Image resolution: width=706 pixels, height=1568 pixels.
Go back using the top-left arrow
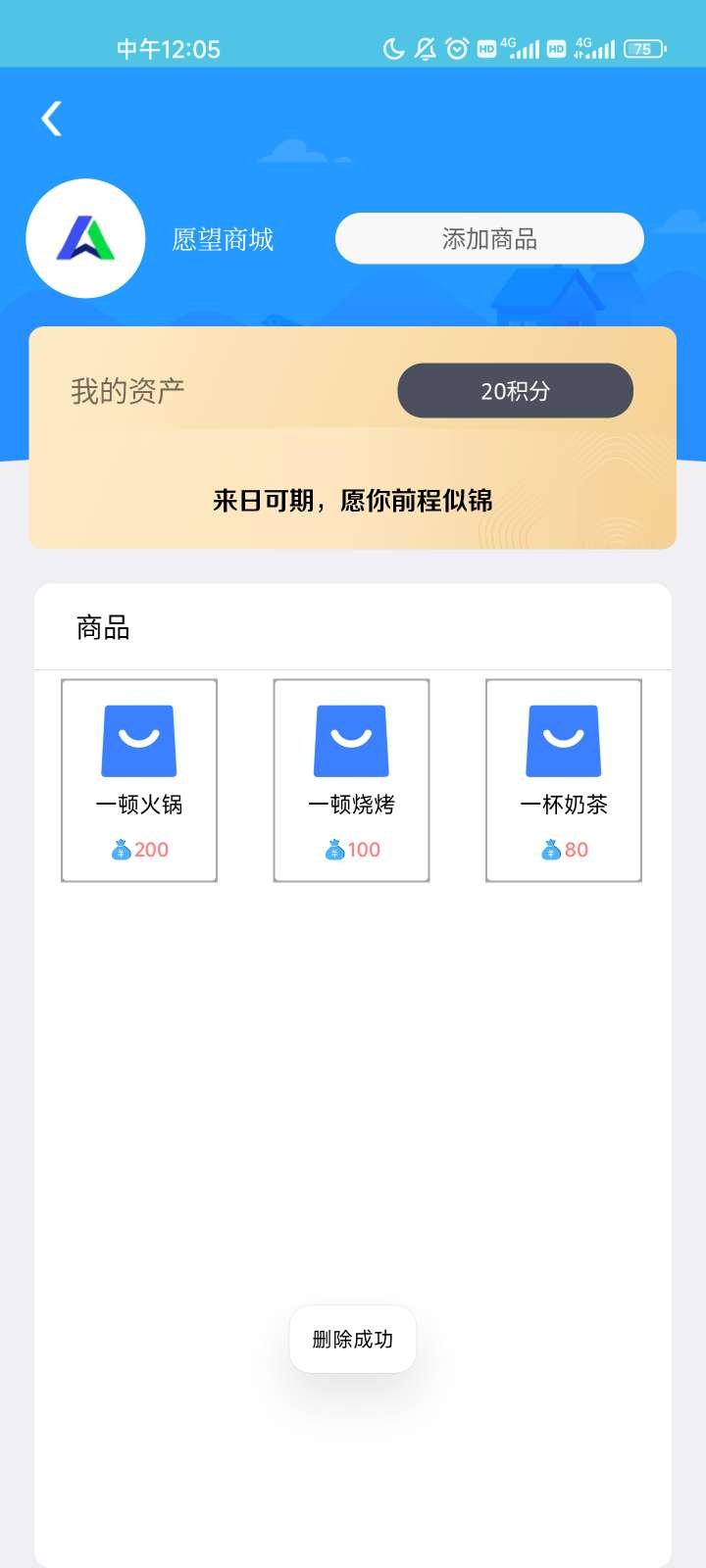(52, 119)
